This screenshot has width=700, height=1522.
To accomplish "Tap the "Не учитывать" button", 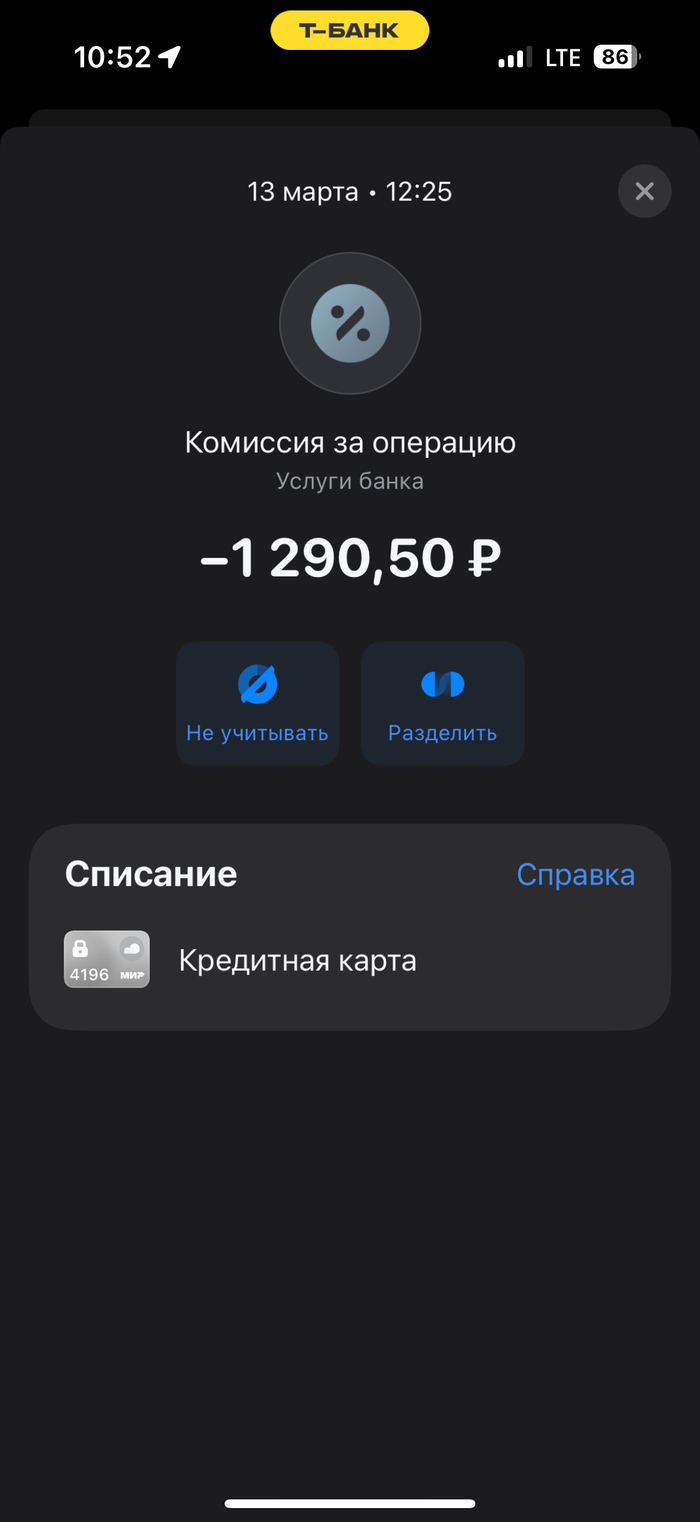I will 258,704.
